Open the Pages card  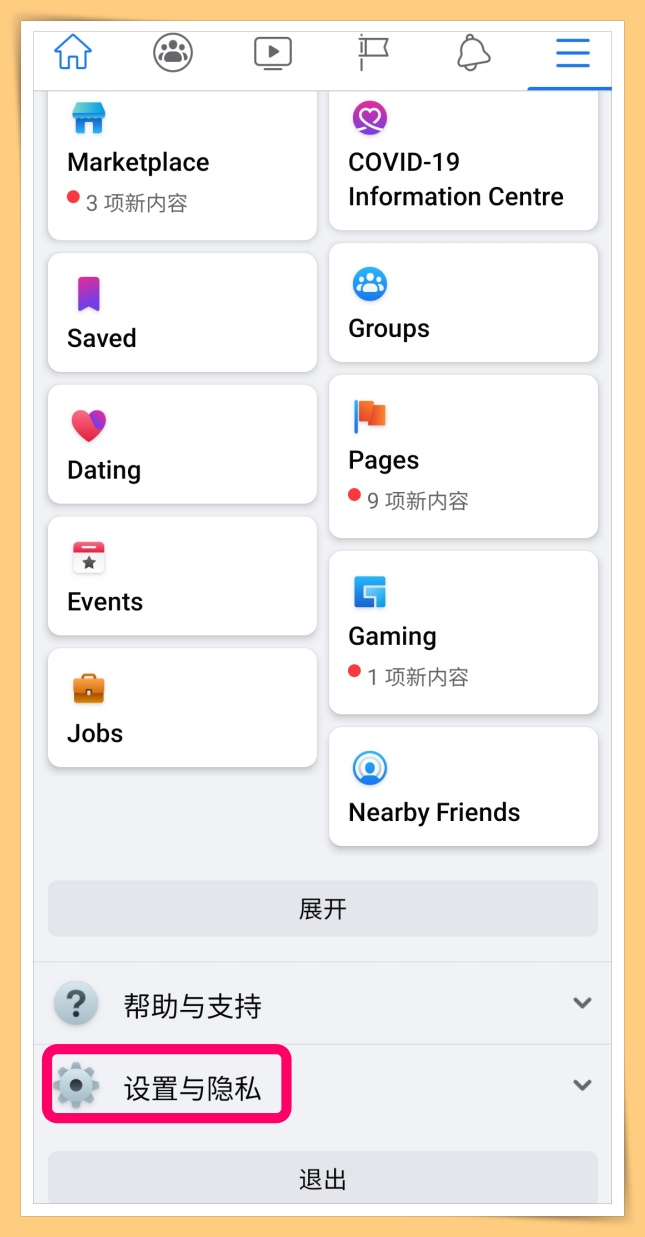coord(463,456)
